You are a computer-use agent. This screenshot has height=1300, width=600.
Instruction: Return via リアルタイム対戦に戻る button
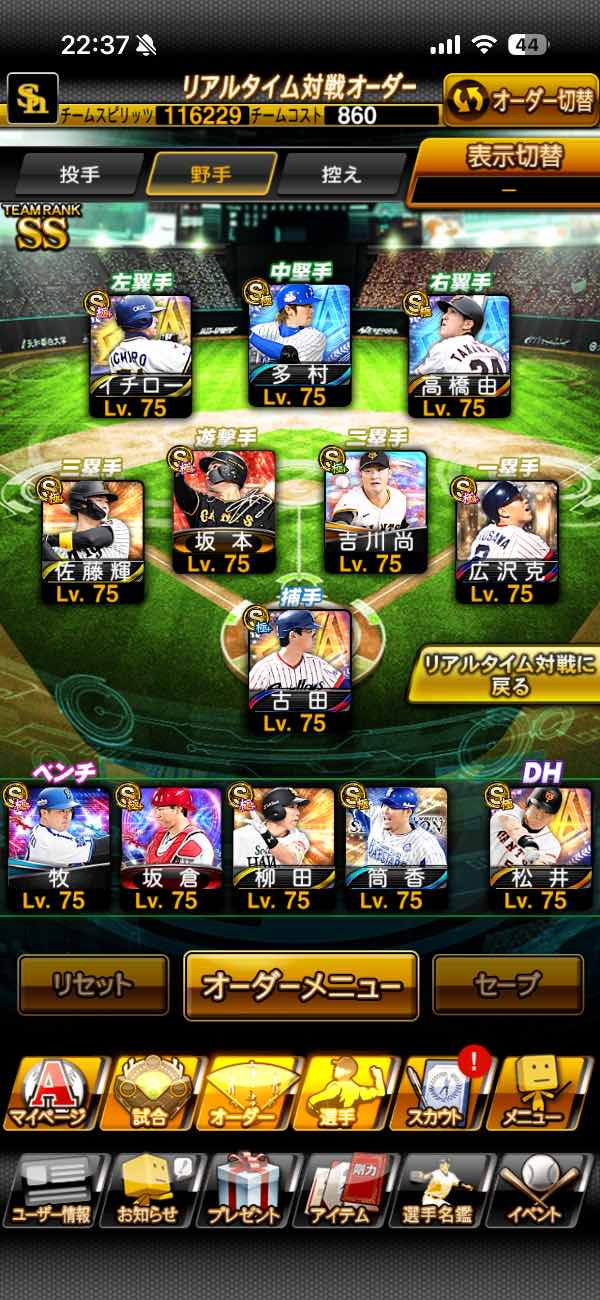point(503,675)
